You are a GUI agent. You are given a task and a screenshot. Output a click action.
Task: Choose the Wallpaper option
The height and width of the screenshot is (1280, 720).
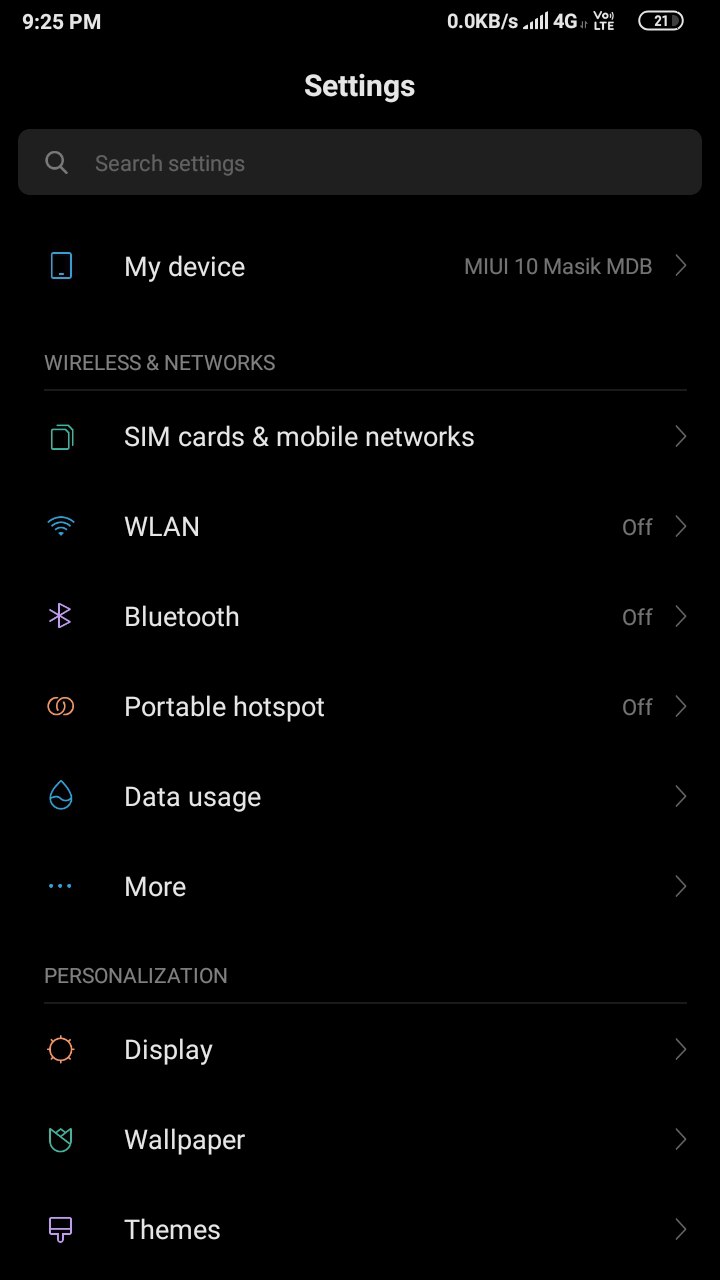(x=360, y=1140)
